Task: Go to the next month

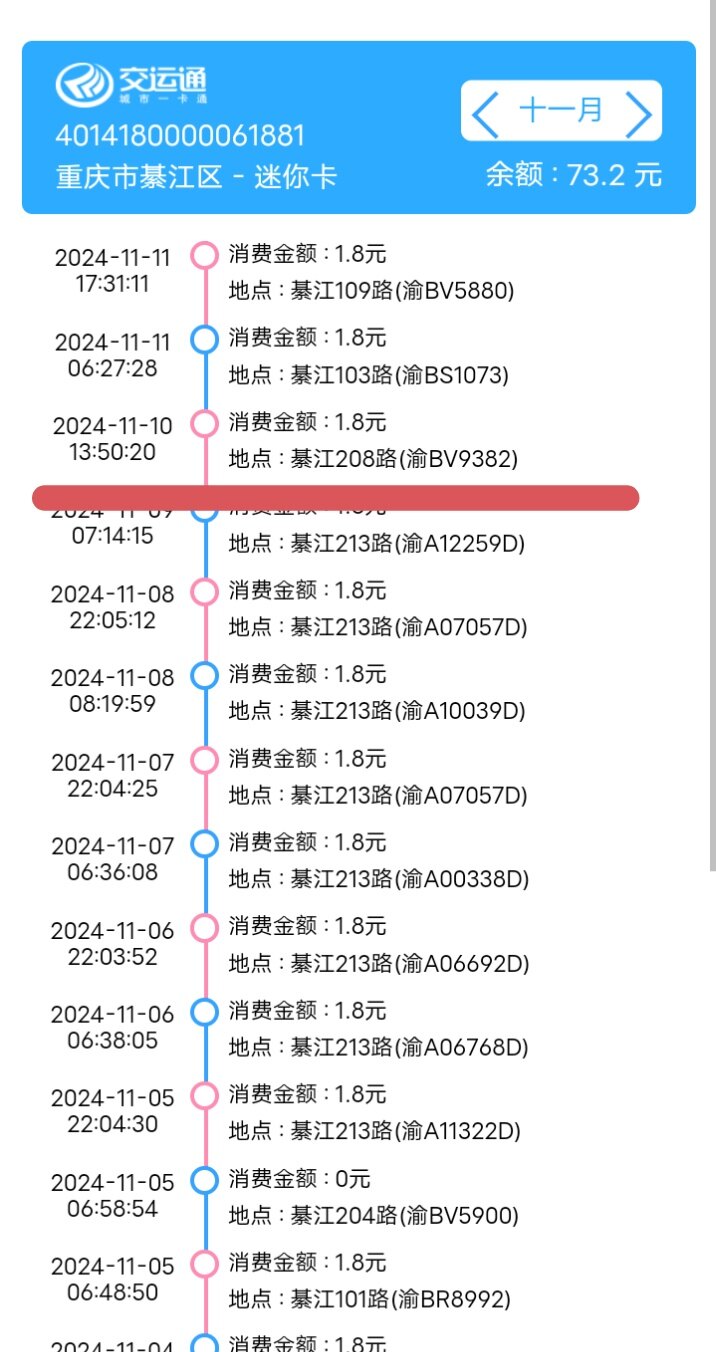Action: (638, 112)
